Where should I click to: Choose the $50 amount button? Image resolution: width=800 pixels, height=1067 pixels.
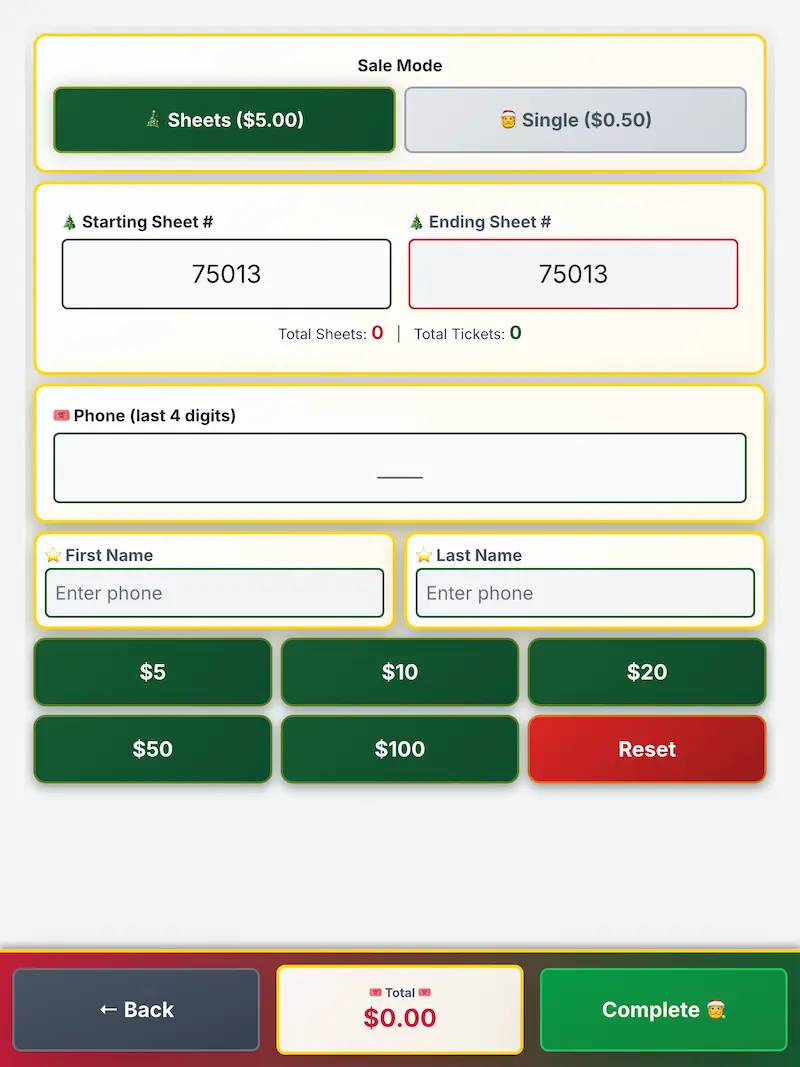(x=152, y=749)
